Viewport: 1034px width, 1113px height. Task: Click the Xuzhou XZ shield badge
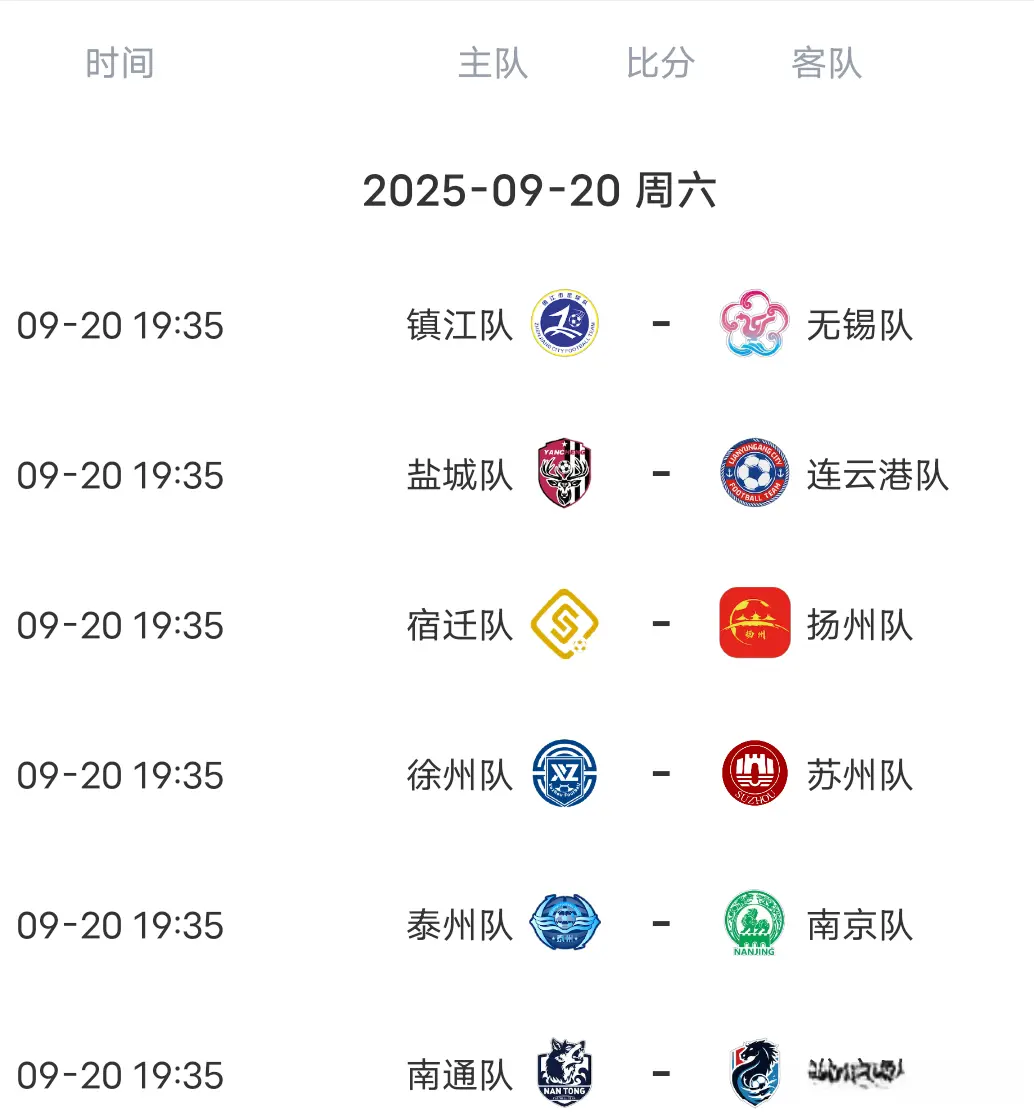click(565, 775)
